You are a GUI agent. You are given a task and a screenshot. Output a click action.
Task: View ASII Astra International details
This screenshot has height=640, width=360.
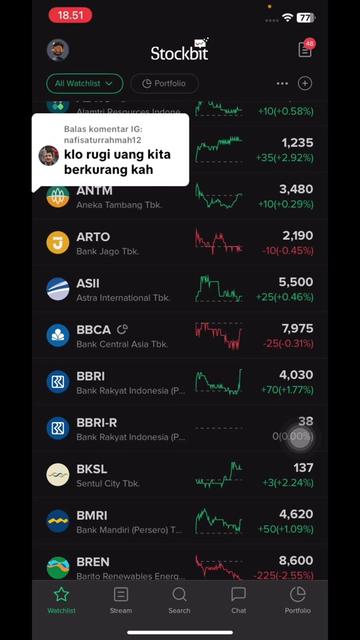[180, 289]
